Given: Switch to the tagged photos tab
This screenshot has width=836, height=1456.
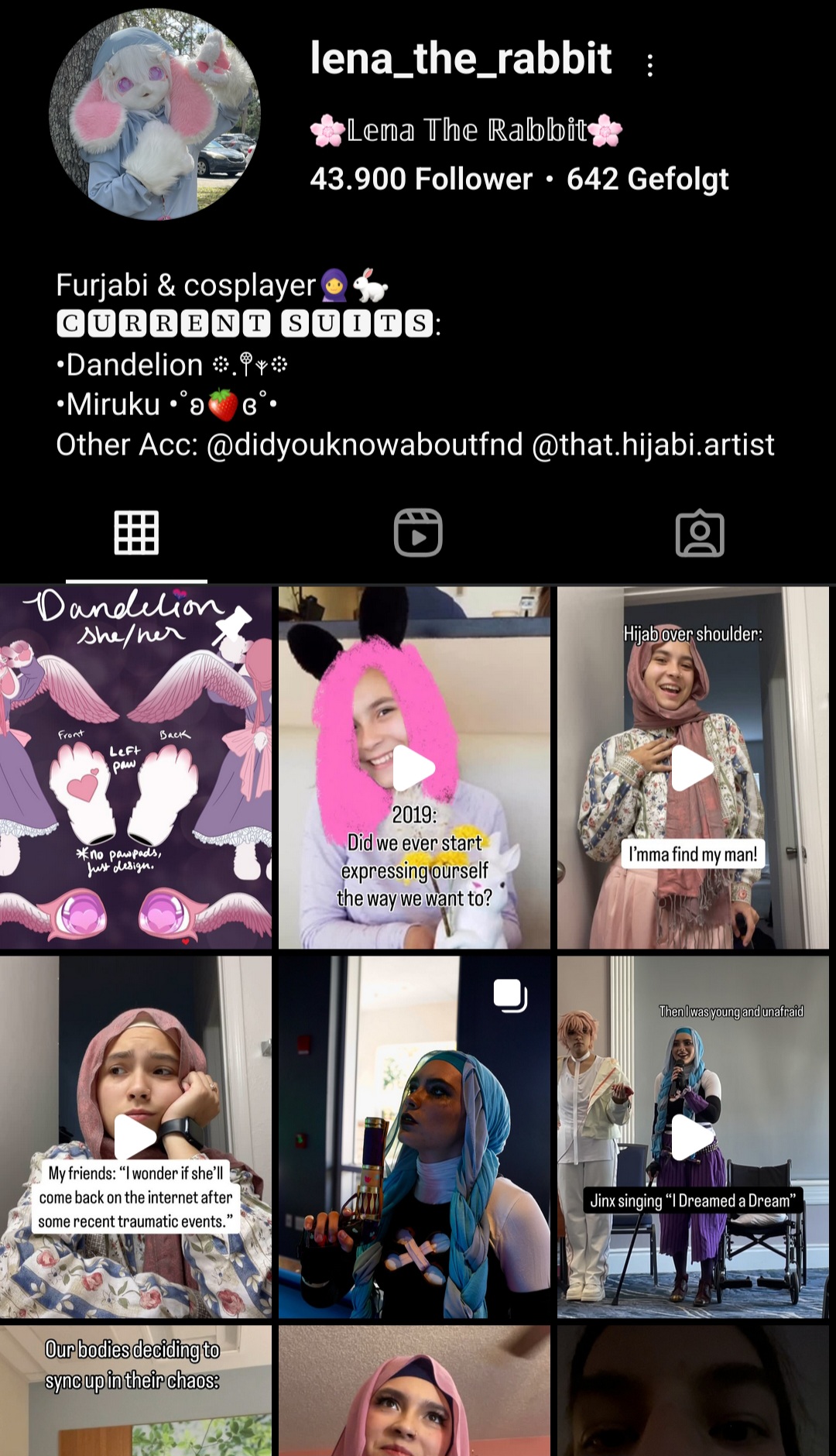Looking at the screenshot, I should coord(699,533).
